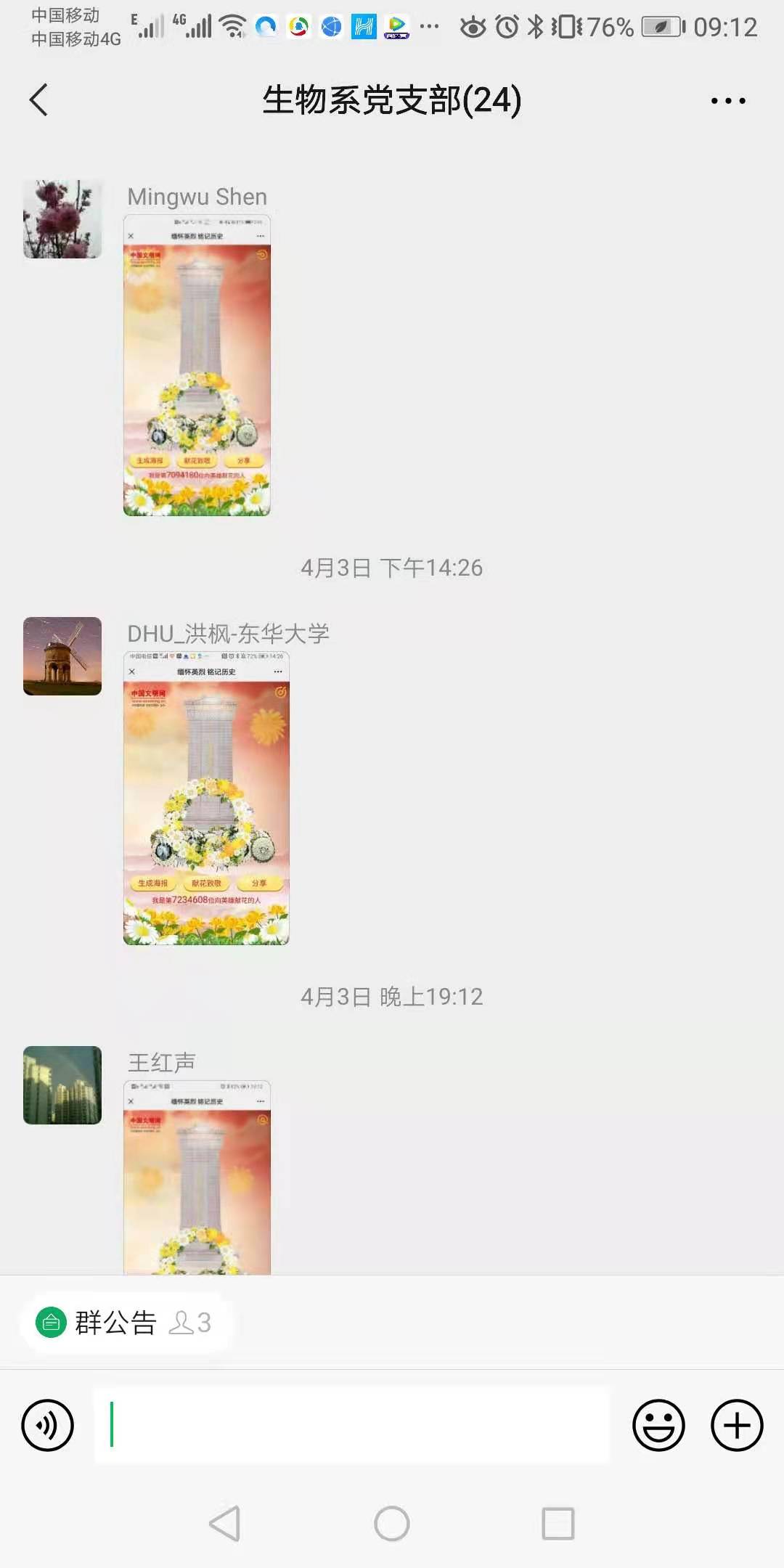Focus the message text field

352,1426
